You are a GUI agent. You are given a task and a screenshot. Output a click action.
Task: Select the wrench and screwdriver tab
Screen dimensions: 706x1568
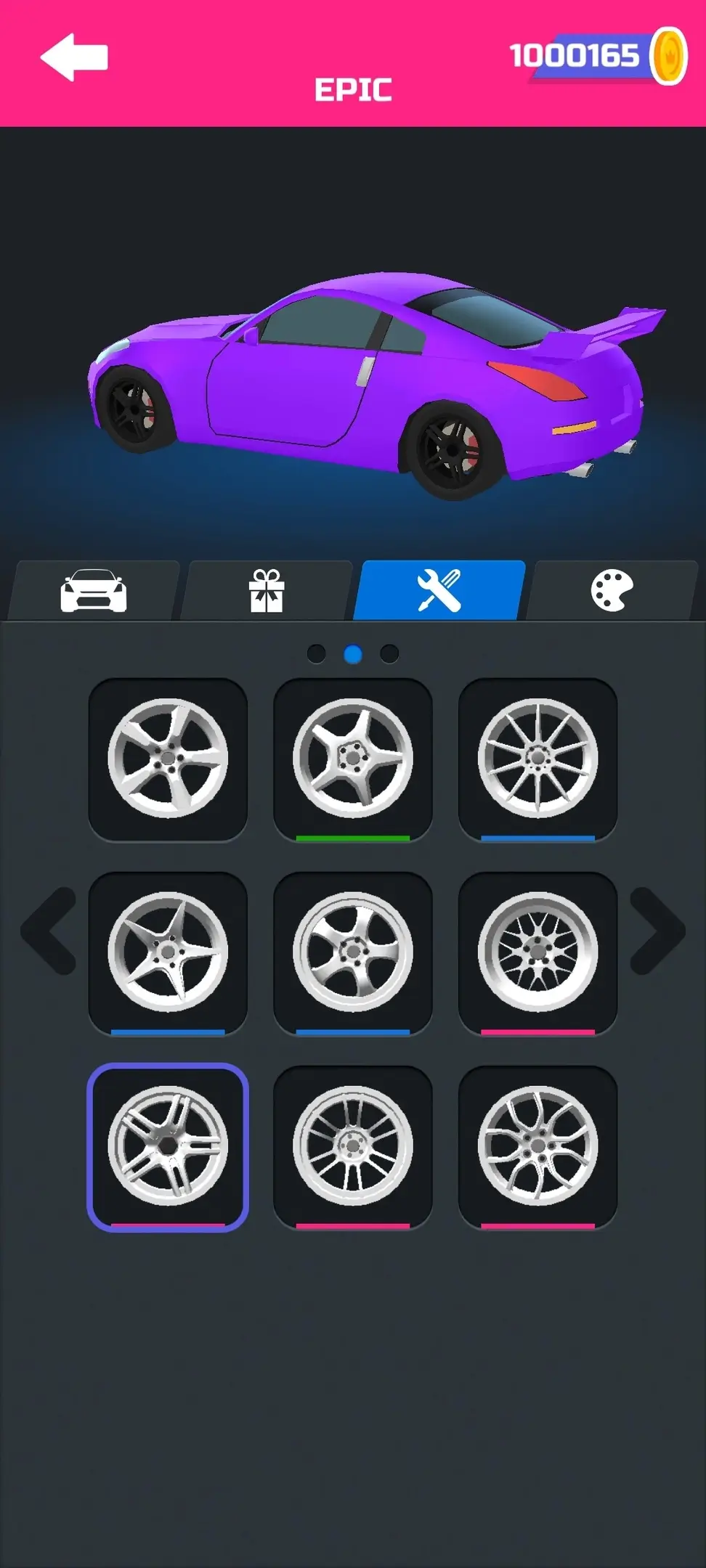click(439, 590)
